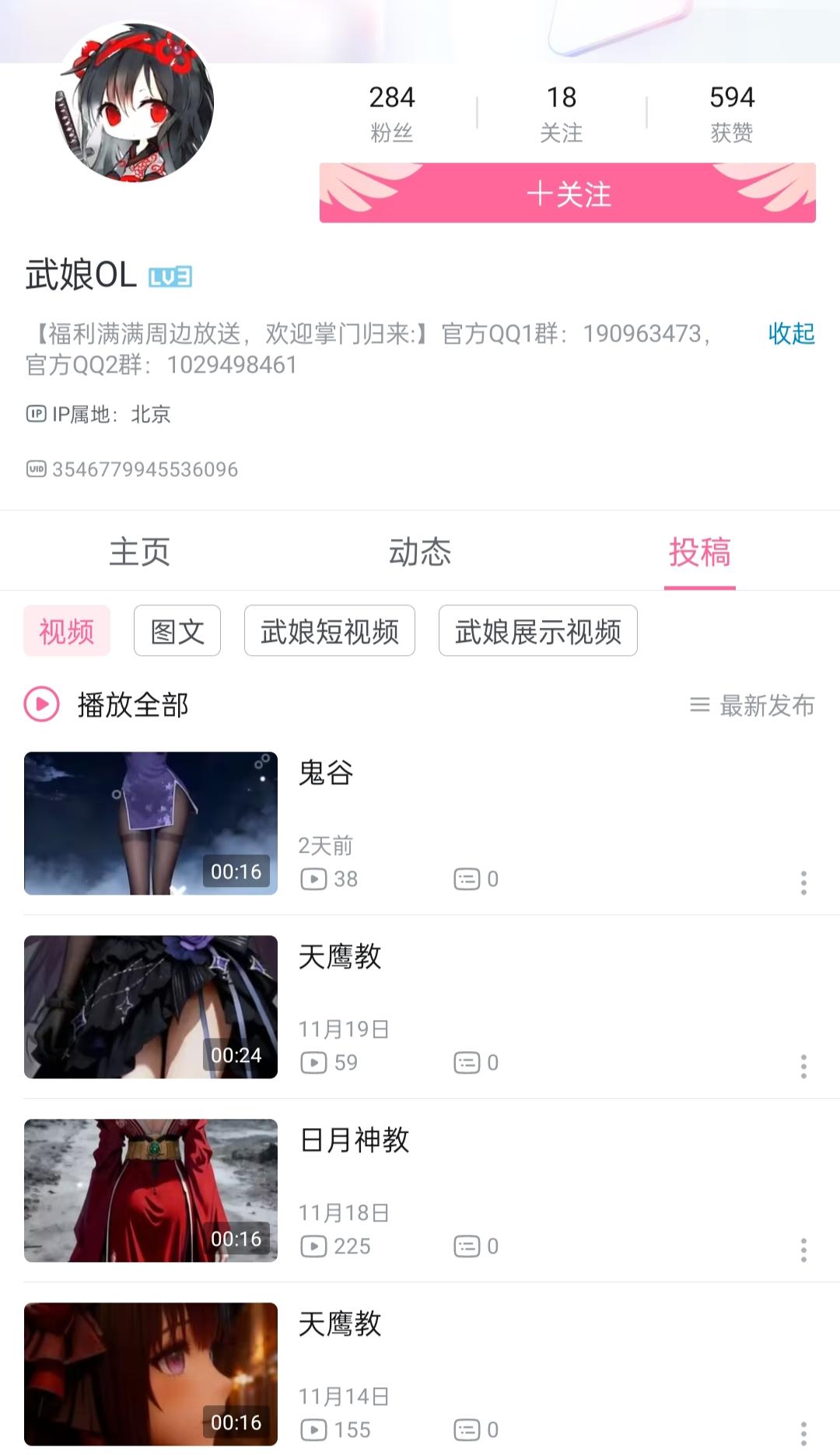The width and height of the screenshot is (840, 1455).
Task: Click the IP location icon before 北京
Action: pos(35,415)
